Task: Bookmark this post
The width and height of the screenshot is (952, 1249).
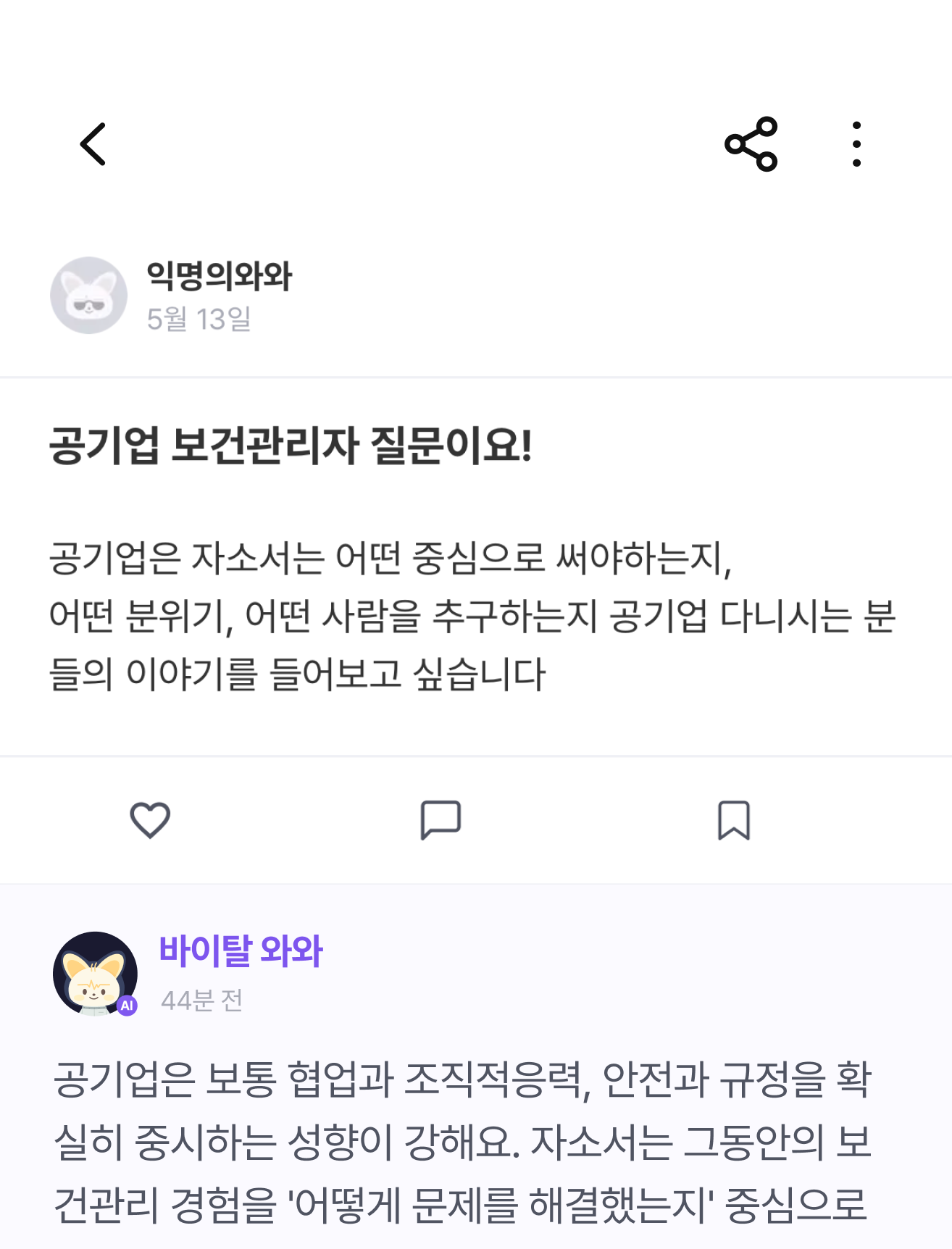Action: pos(733,820)
